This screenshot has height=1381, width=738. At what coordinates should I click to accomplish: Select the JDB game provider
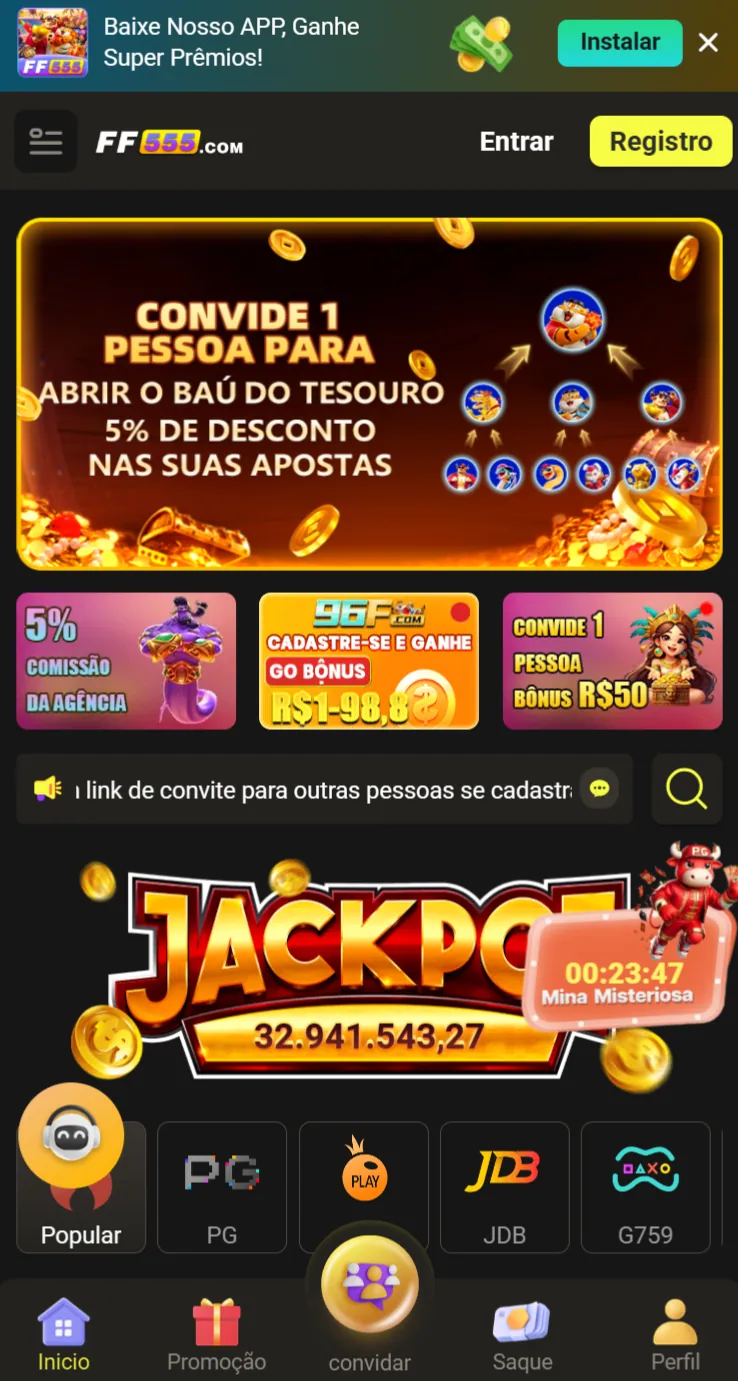[x=504, y=1187]
